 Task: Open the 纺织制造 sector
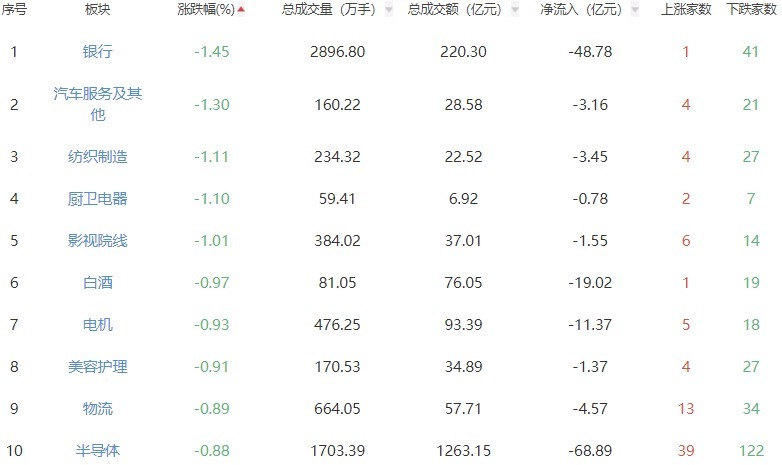[x=98, y=156]
